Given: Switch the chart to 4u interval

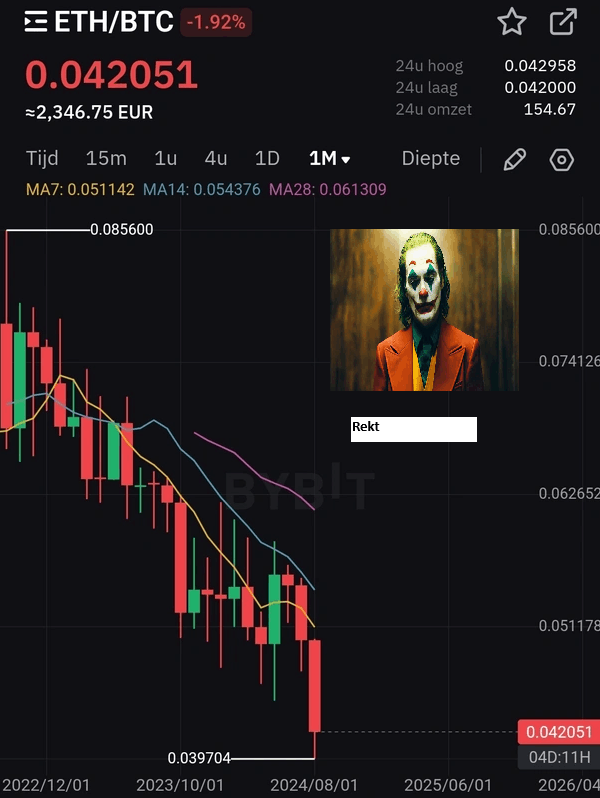Looking at the screenshot, I should pos(216,158).
